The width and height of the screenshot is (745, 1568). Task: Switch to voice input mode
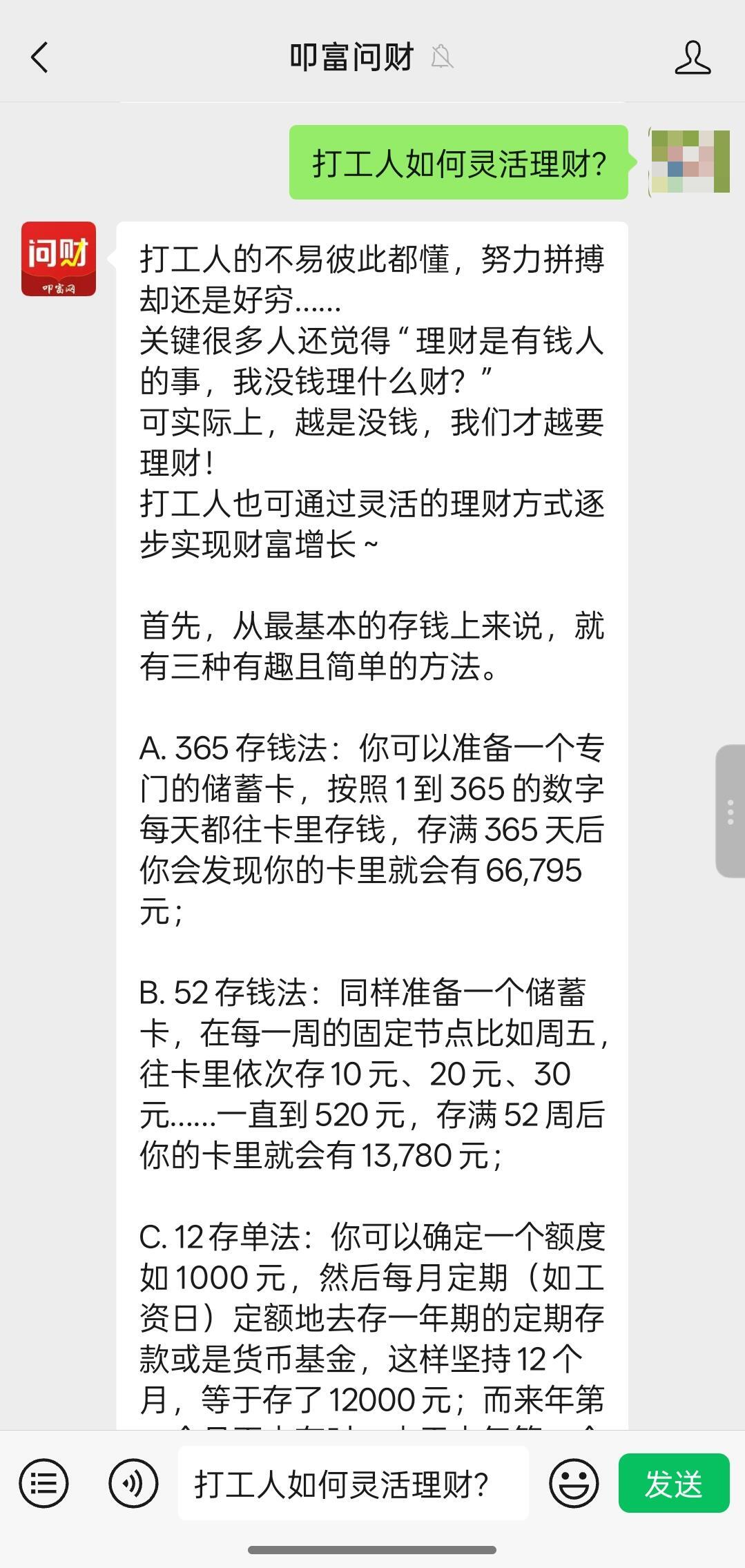pos(133,1482)
